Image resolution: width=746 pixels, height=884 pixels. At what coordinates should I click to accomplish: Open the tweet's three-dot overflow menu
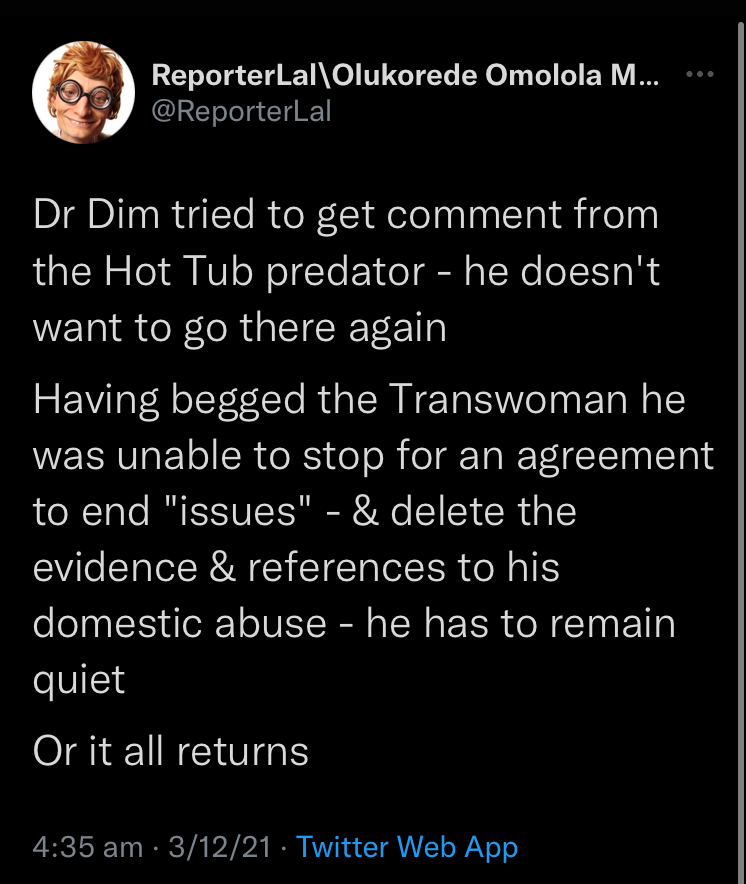click(x=699, y=75)
